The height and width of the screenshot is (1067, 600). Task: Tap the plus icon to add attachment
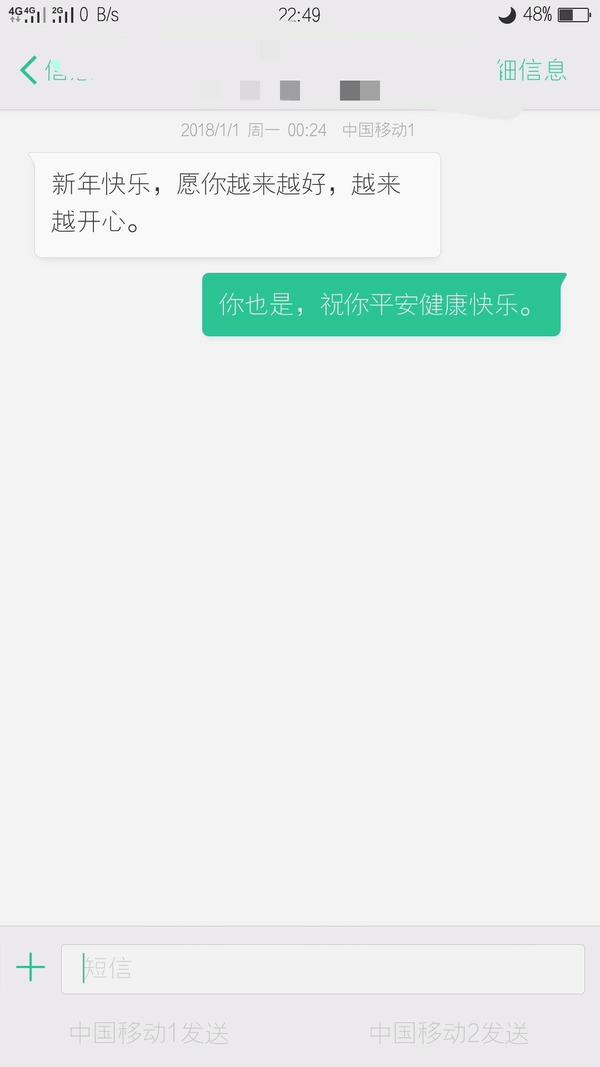click(x=31, y=967)
